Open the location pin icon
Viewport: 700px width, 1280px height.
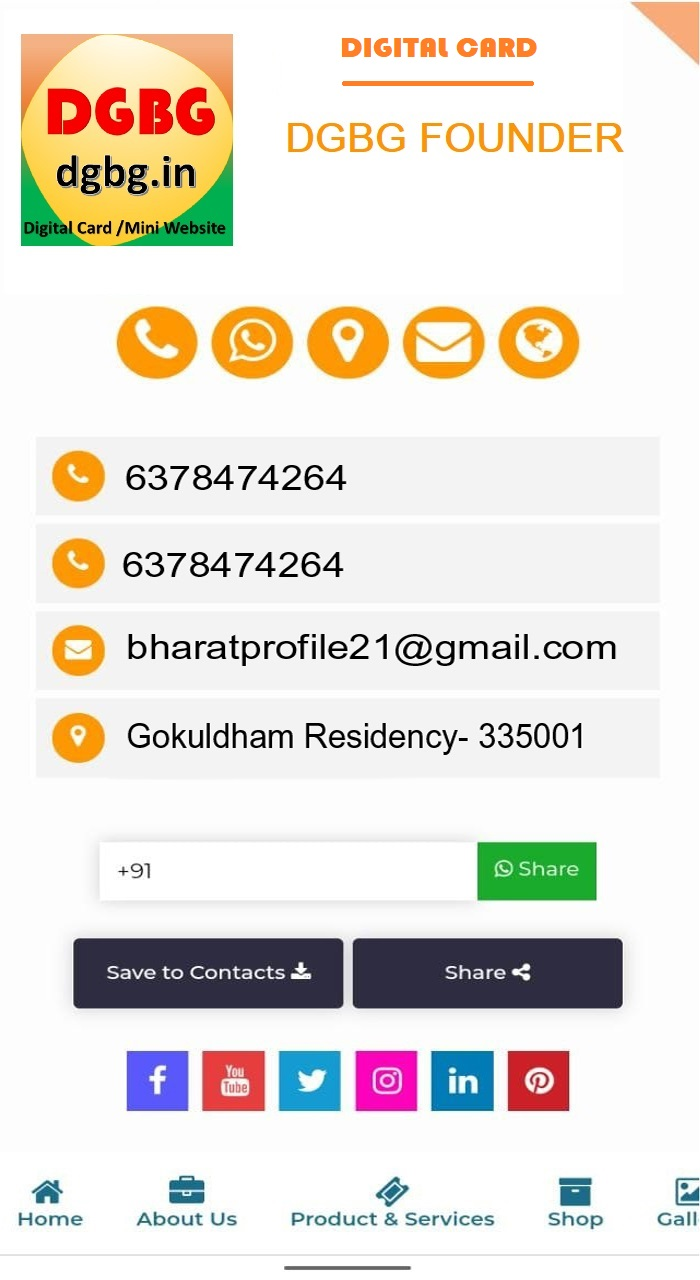pos(348,342)
